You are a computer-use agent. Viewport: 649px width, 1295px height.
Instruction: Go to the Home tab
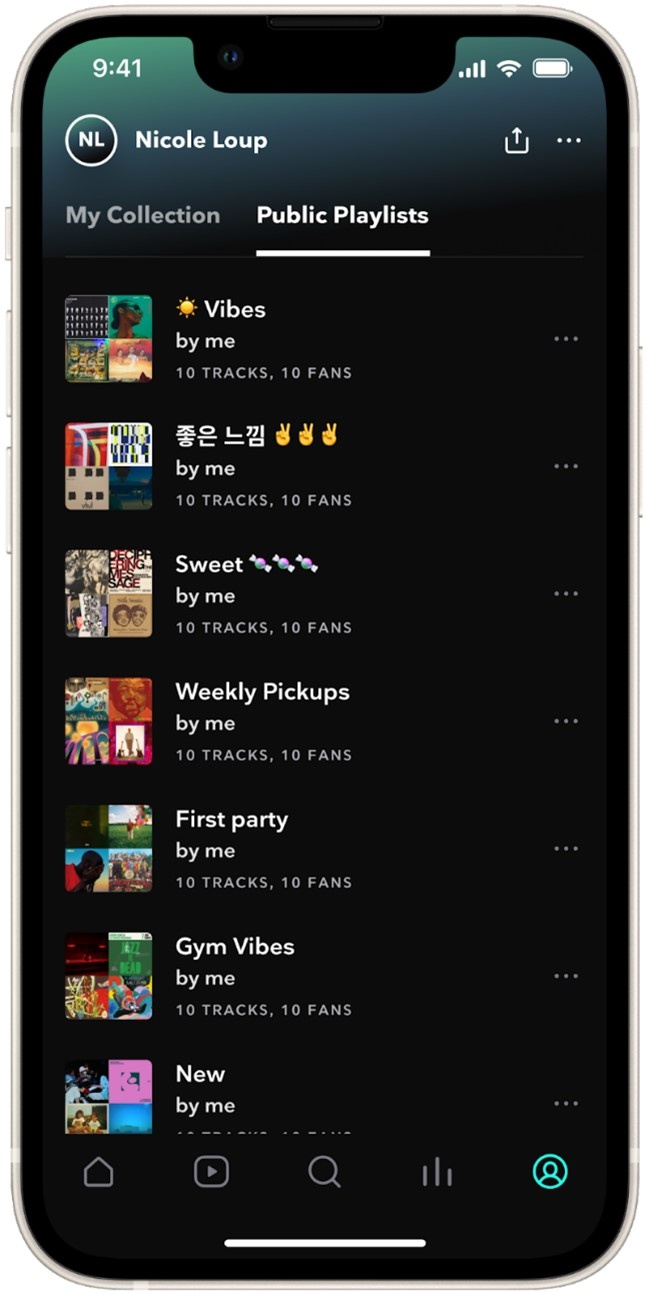coord(98,1171)
